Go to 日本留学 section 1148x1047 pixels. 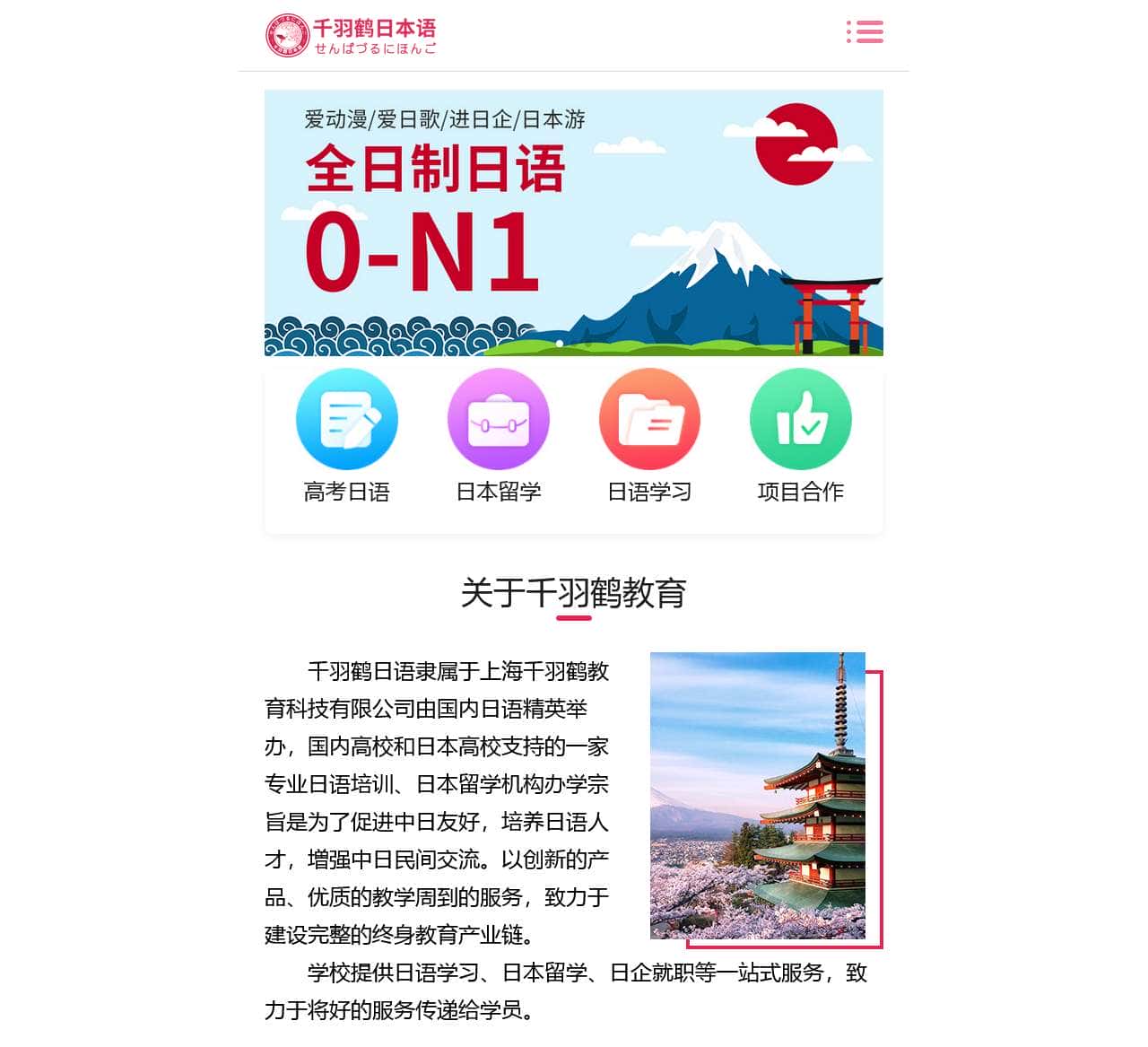pyautogui.click(x=499, y=437)
